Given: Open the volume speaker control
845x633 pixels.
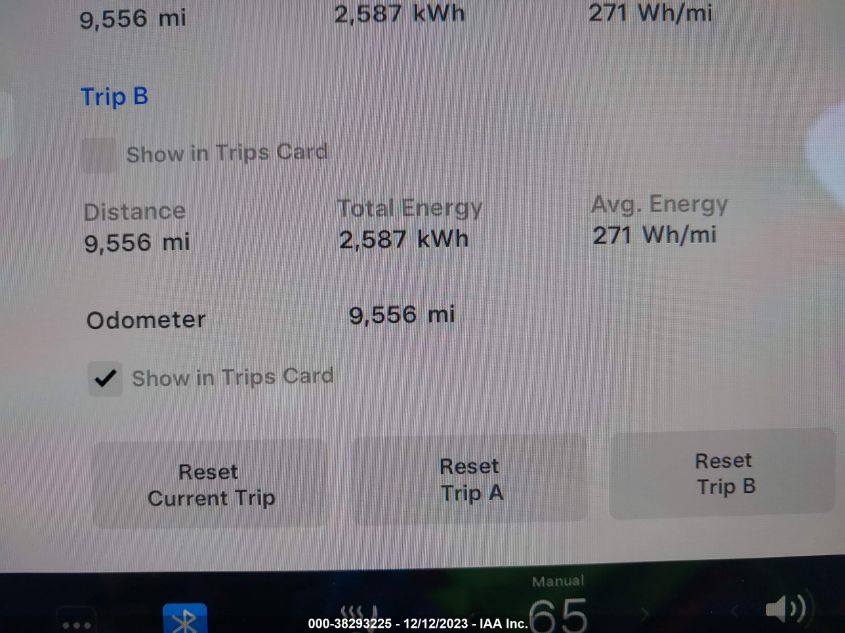Looking at the screenshot, I should pyautogui.click(x=786, y=608).
